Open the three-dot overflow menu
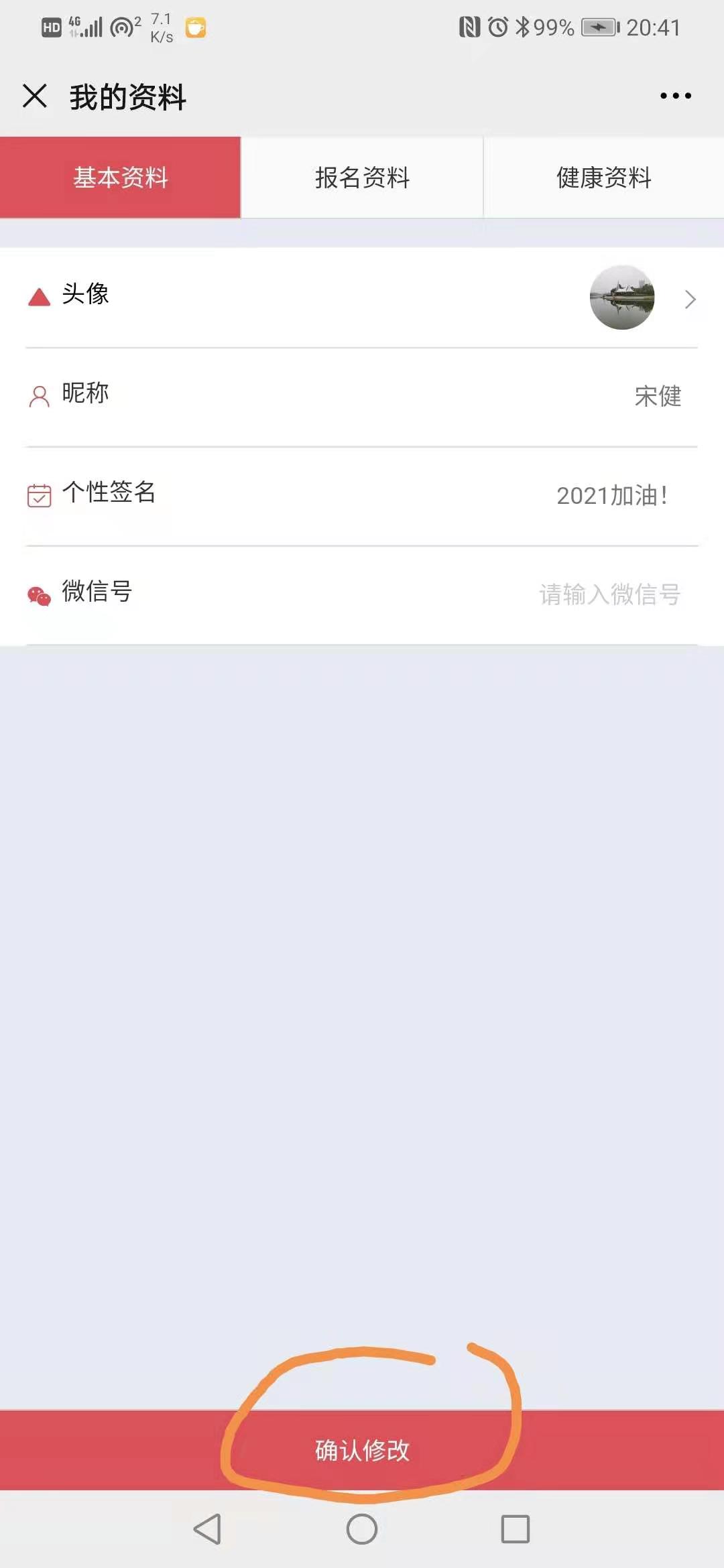This screenshot has height=1568, width=724. tap(675, 96)
